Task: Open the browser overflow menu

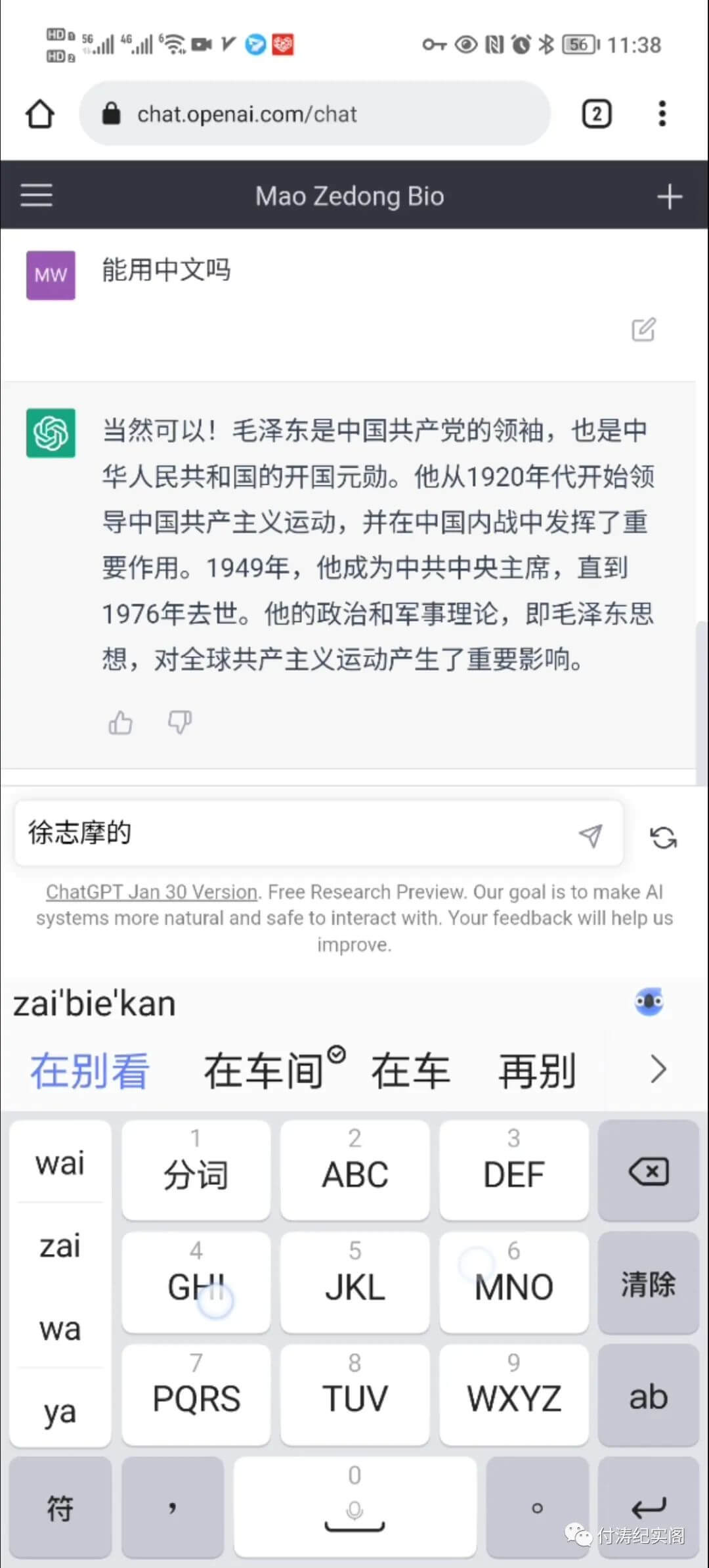Action: click(x=662, y=114)
